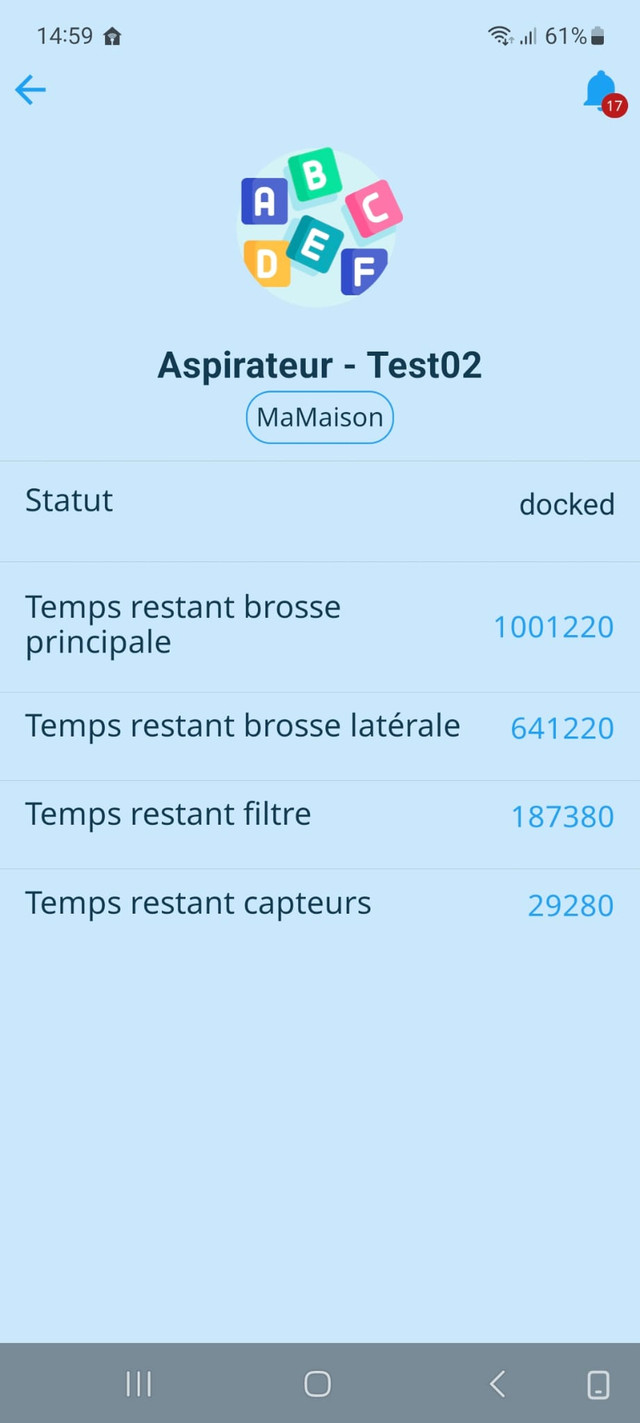Viewport: 640px width, 1423px height.
Task: Open filter remaining time value 187380
Action: (x=562, y=817)
